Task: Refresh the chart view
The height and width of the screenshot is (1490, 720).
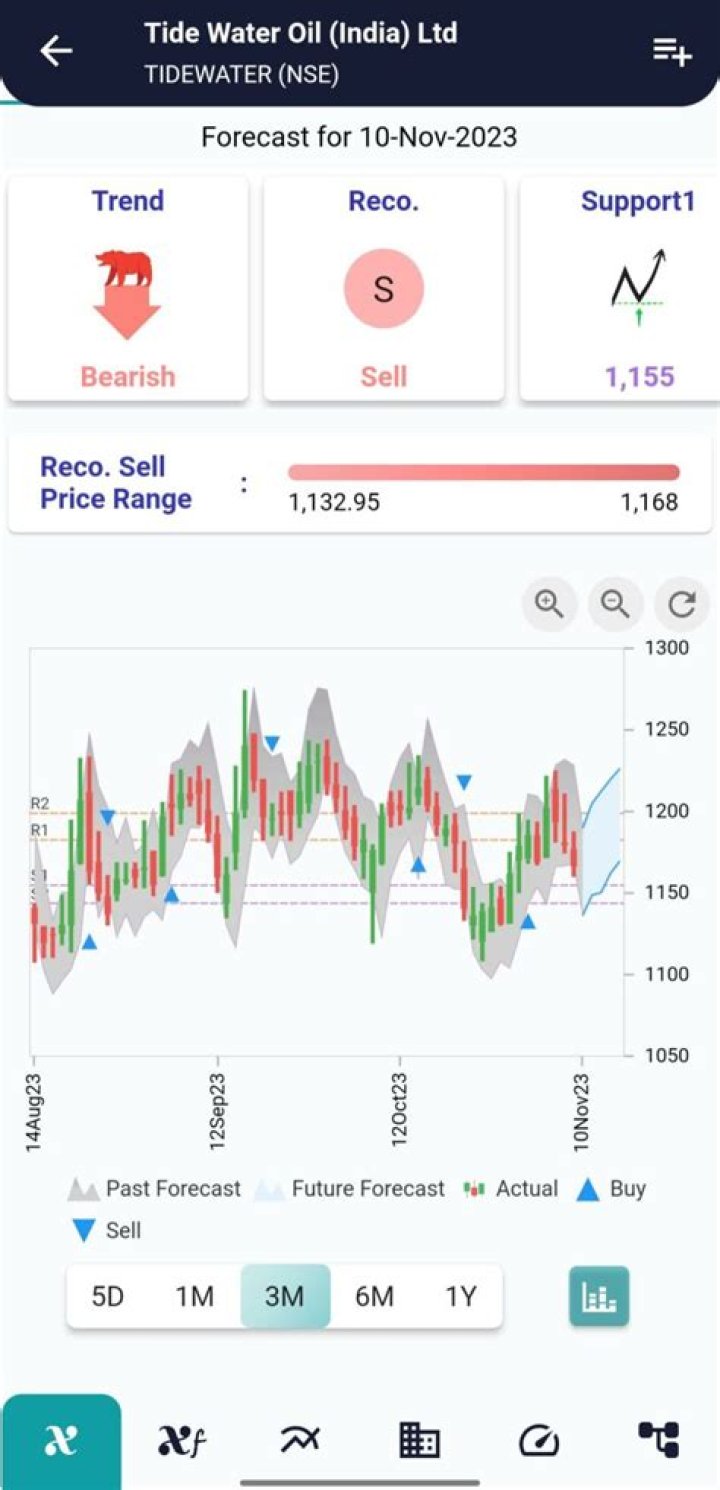Action: click(x=681, y=604)
